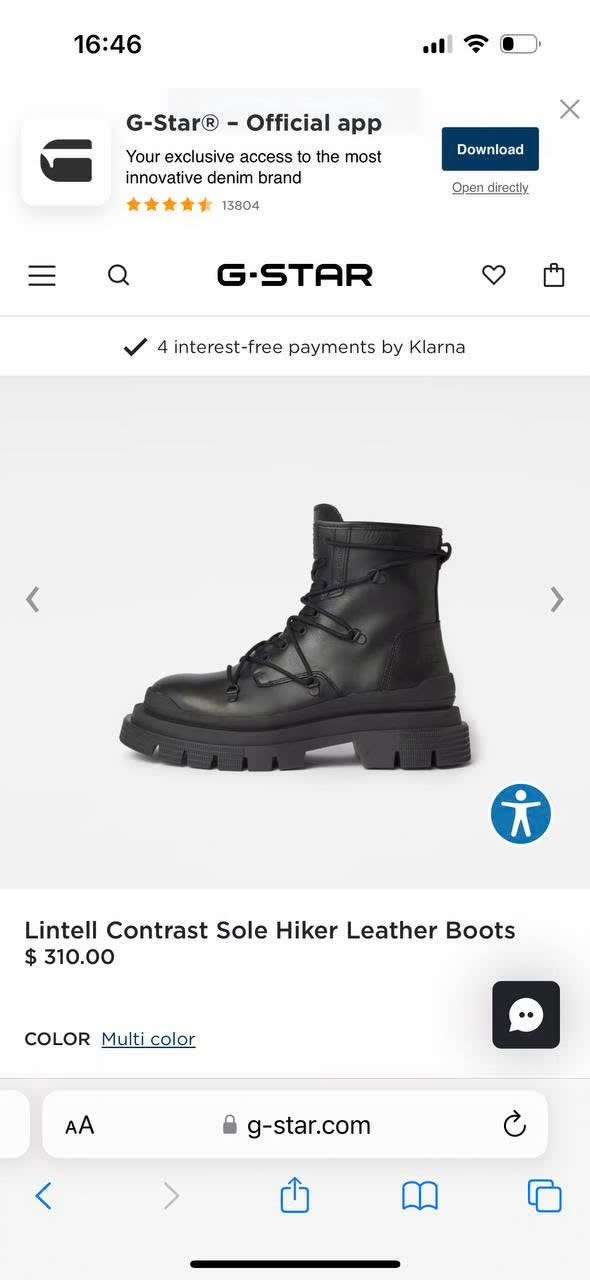Open the live chat widget
Viewport: 590px width, 1280px height.
tap(526, 1015)
